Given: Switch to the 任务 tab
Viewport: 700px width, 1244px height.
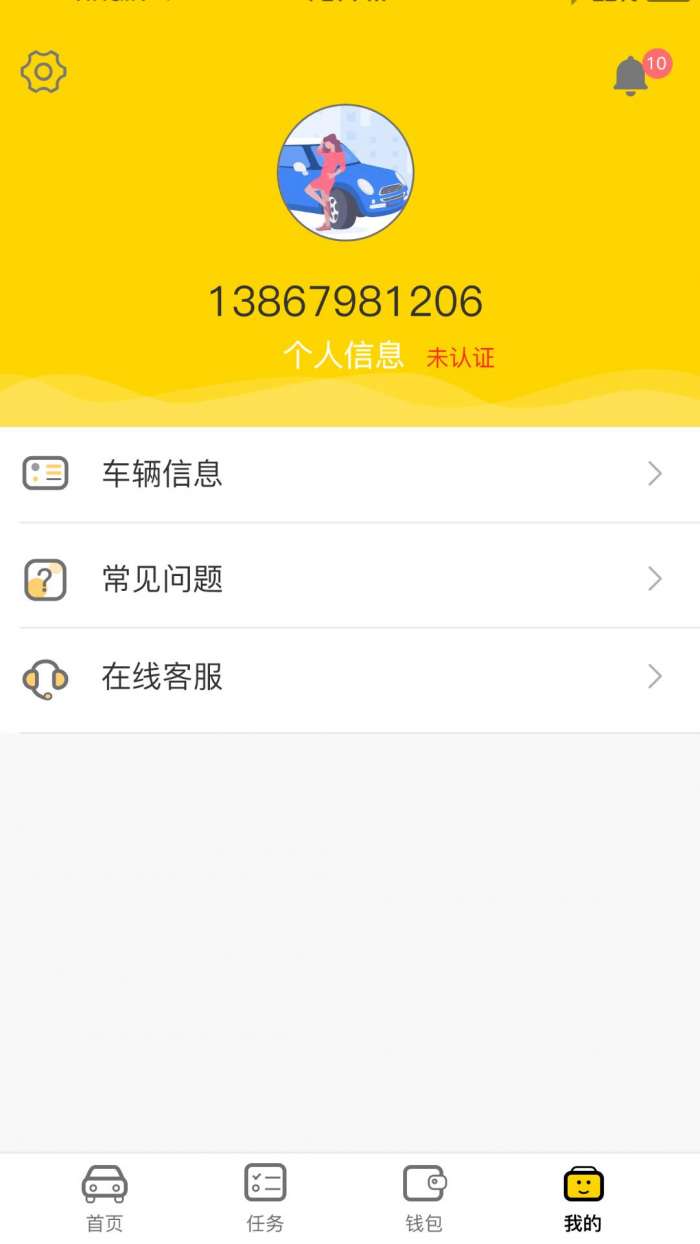Looking at the screenshot, I should (265, 1197).
